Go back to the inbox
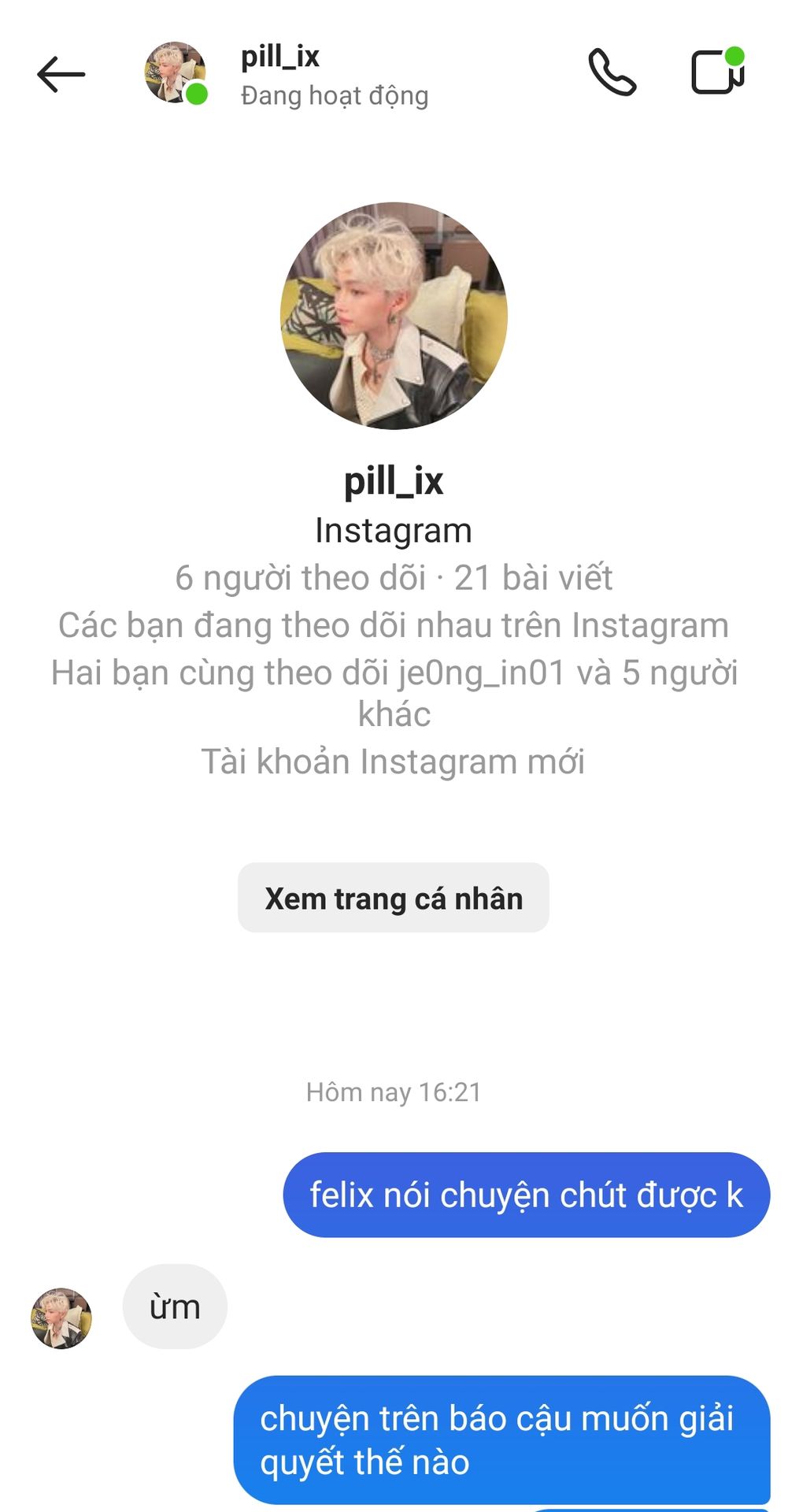The image size is (788, 1512). 61,75
